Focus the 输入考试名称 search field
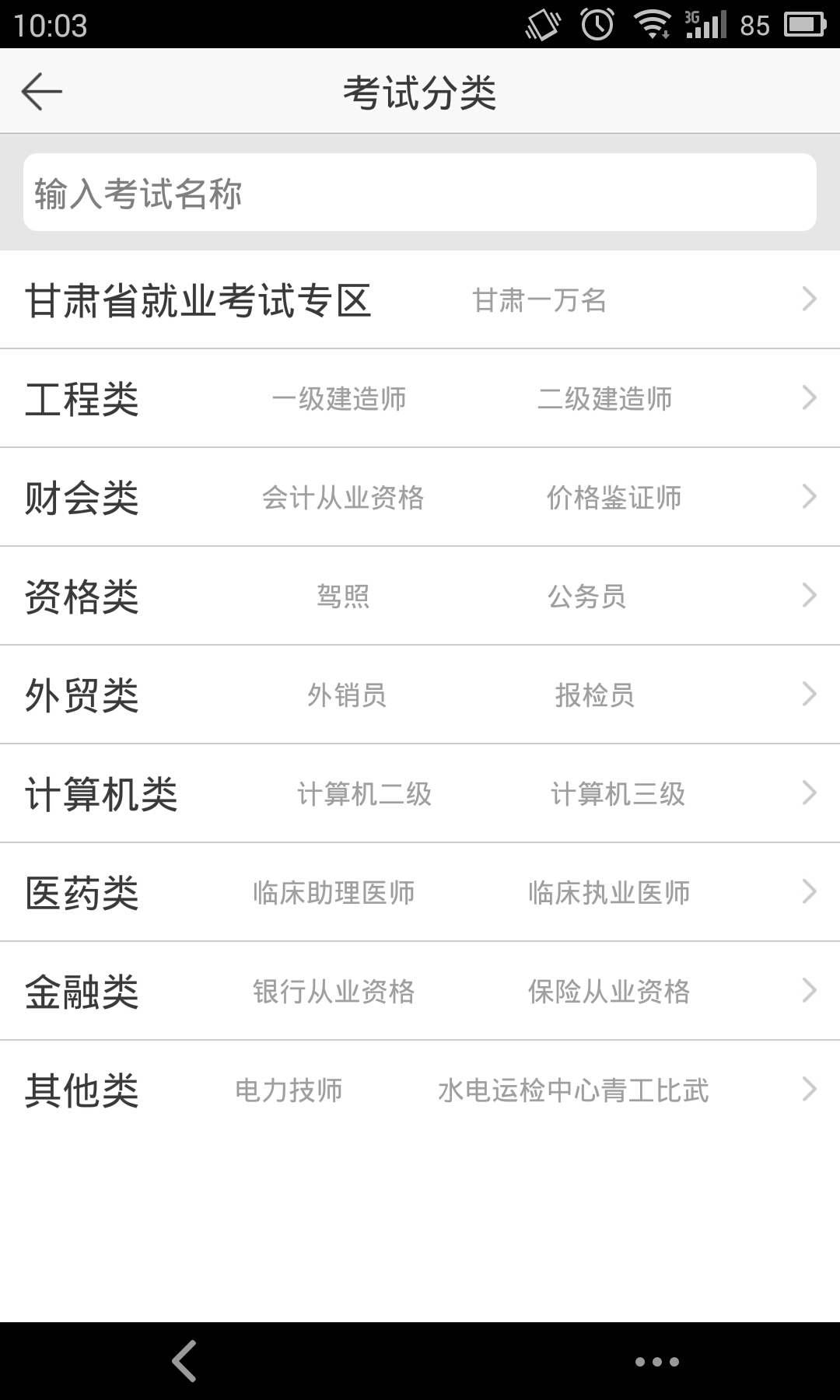 point(420,193)
